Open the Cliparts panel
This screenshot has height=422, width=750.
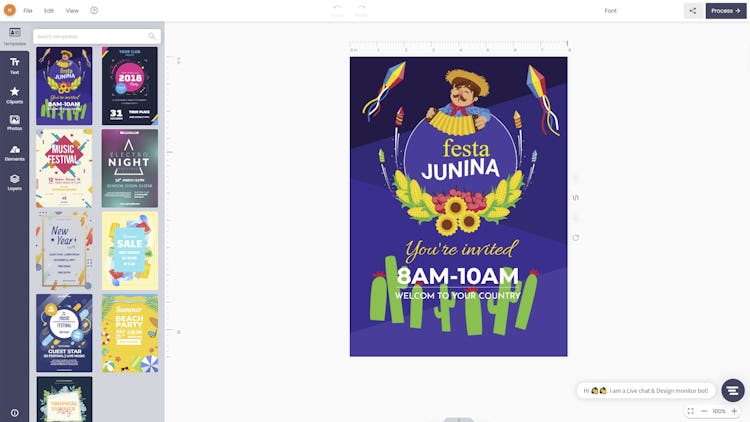click(15, 94)
